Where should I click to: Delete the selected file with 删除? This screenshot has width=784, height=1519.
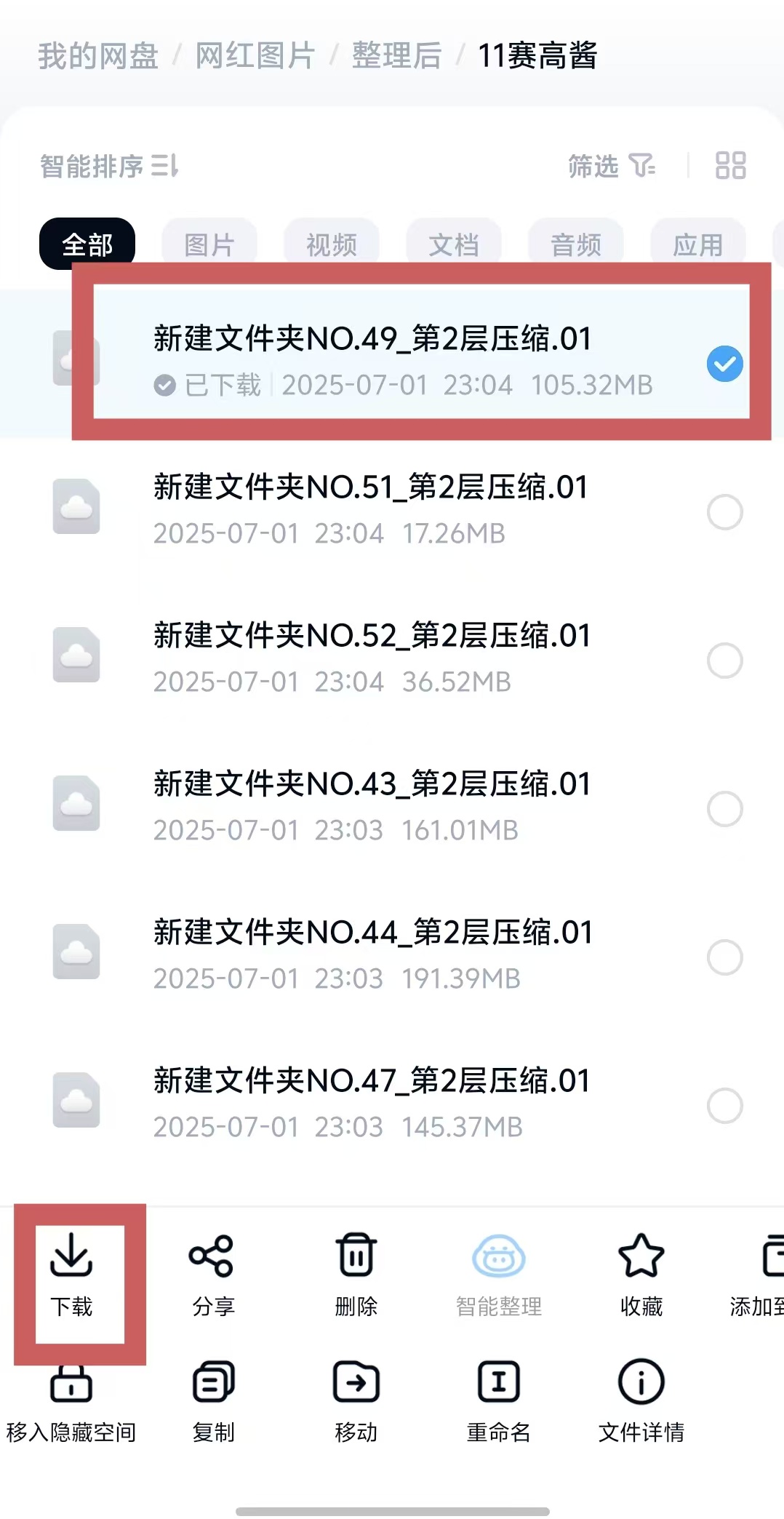356,1275
